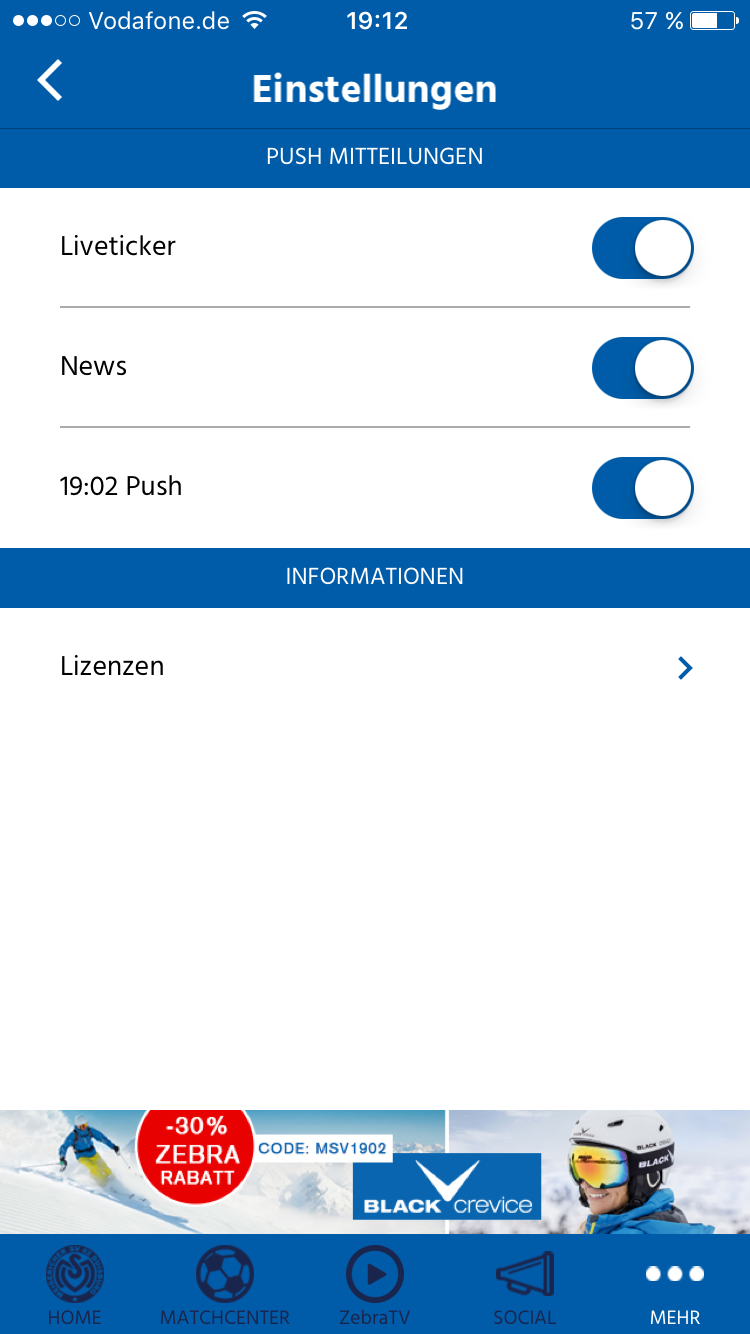Open the Lizenzen row
The image size is (750, 1334).
[x=375, y=667]
